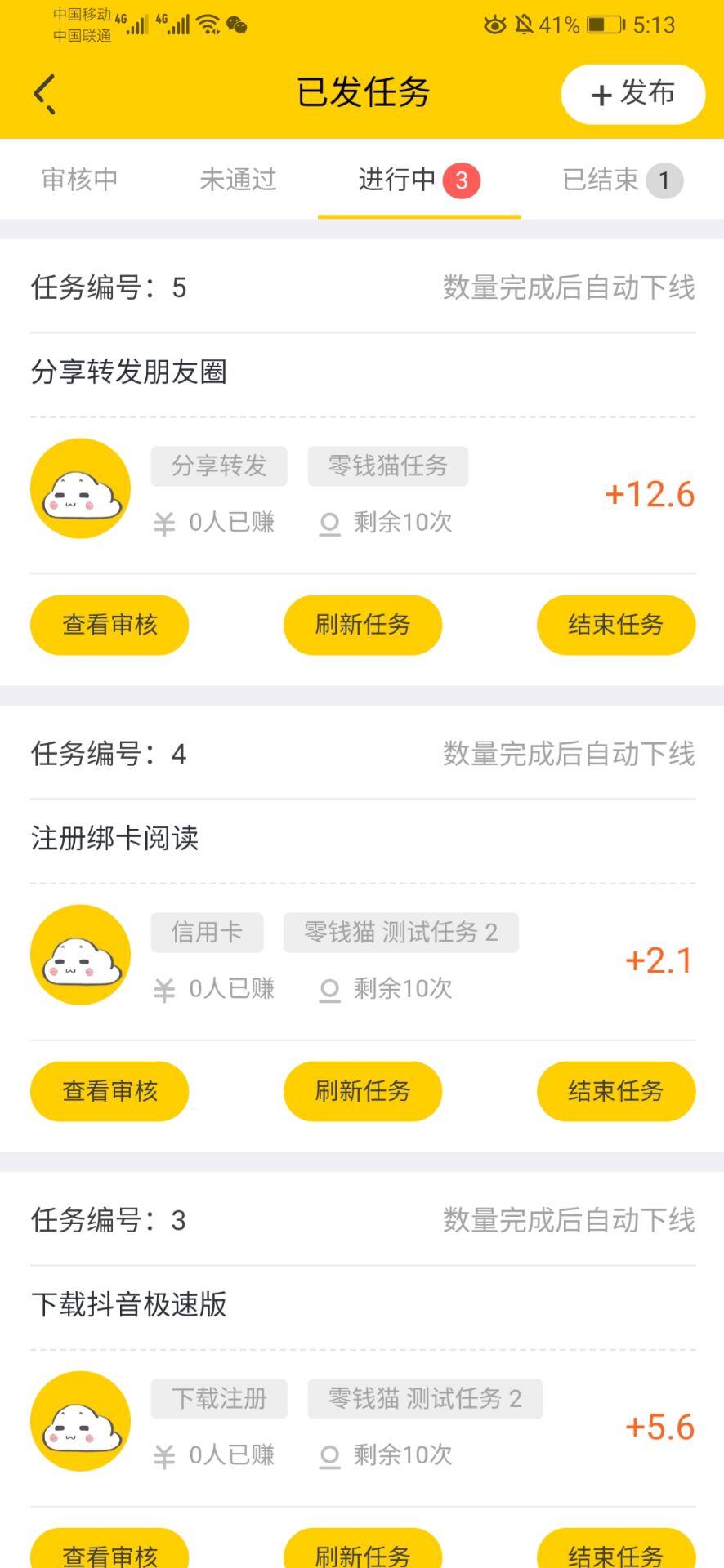Screen dimensions: 724x1568
Task: Switch to the 未通过 tab
Action: [238, 180]
